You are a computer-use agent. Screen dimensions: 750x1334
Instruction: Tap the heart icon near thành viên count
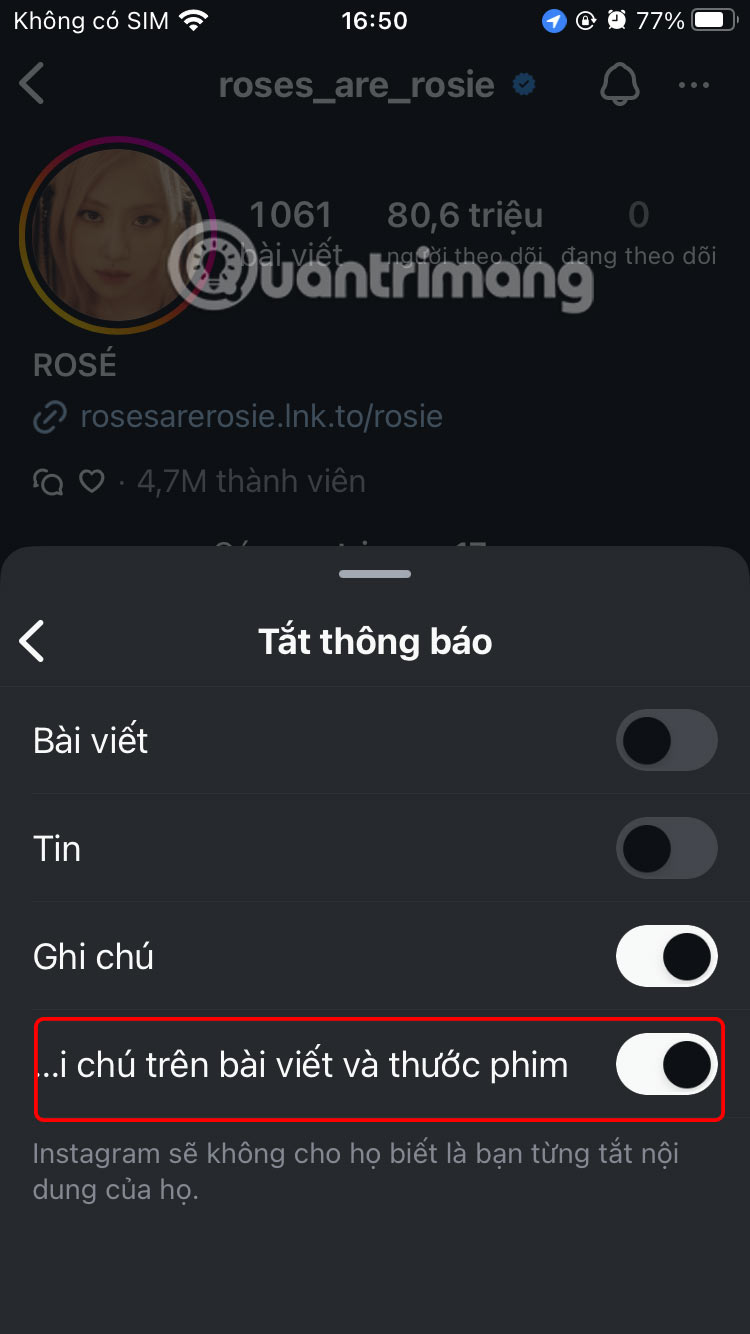pyautogui.click(x=91, y=480)
